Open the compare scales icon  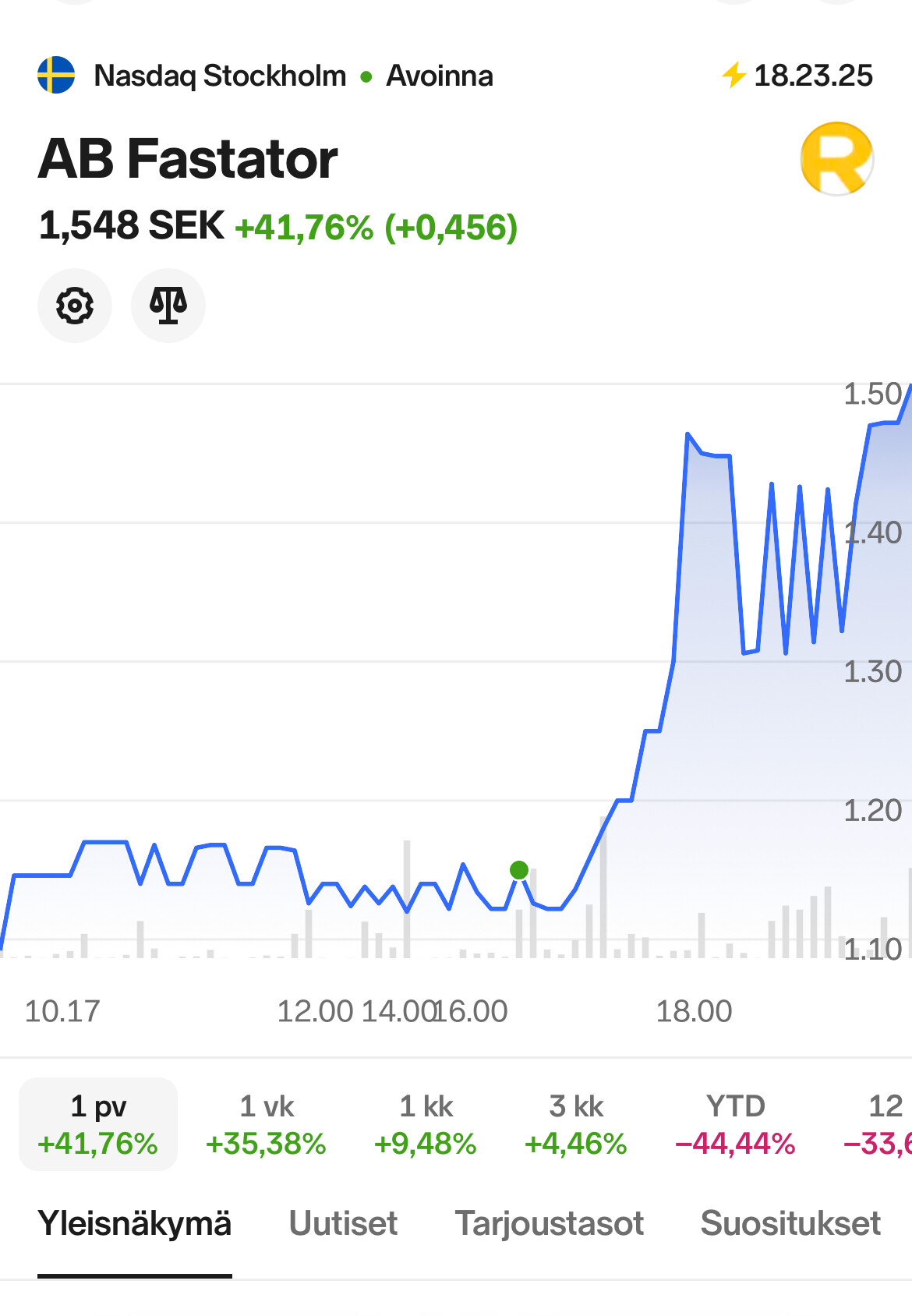[x=168, y=306]
